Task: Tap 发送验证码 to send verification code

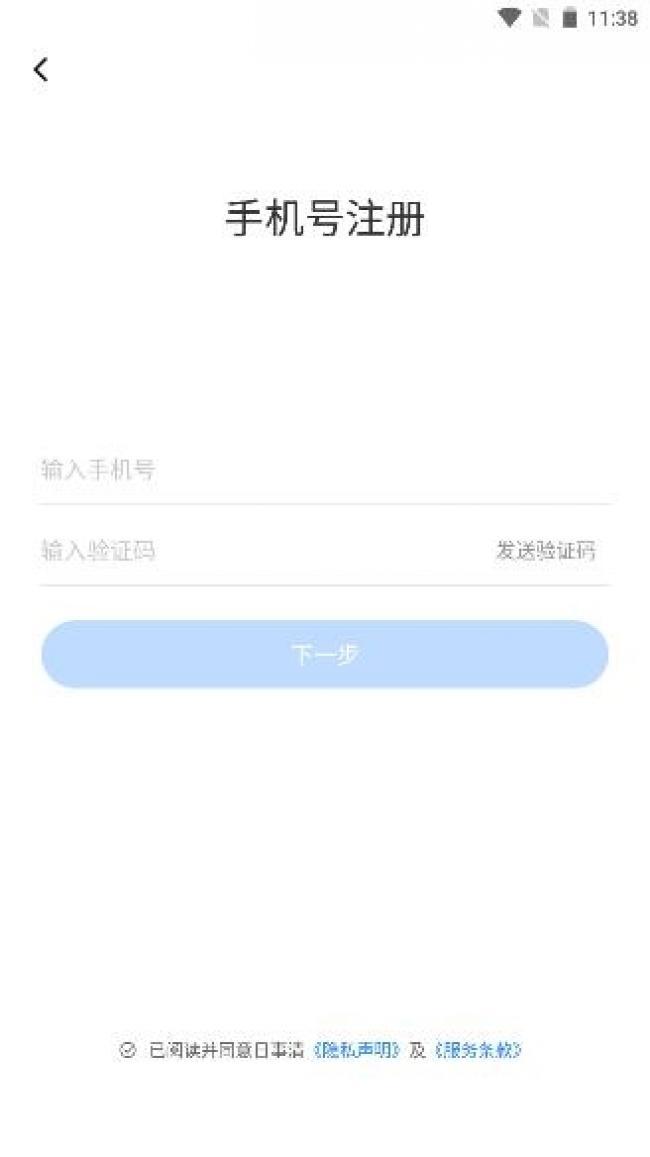Action: click(x=545, y=550)
